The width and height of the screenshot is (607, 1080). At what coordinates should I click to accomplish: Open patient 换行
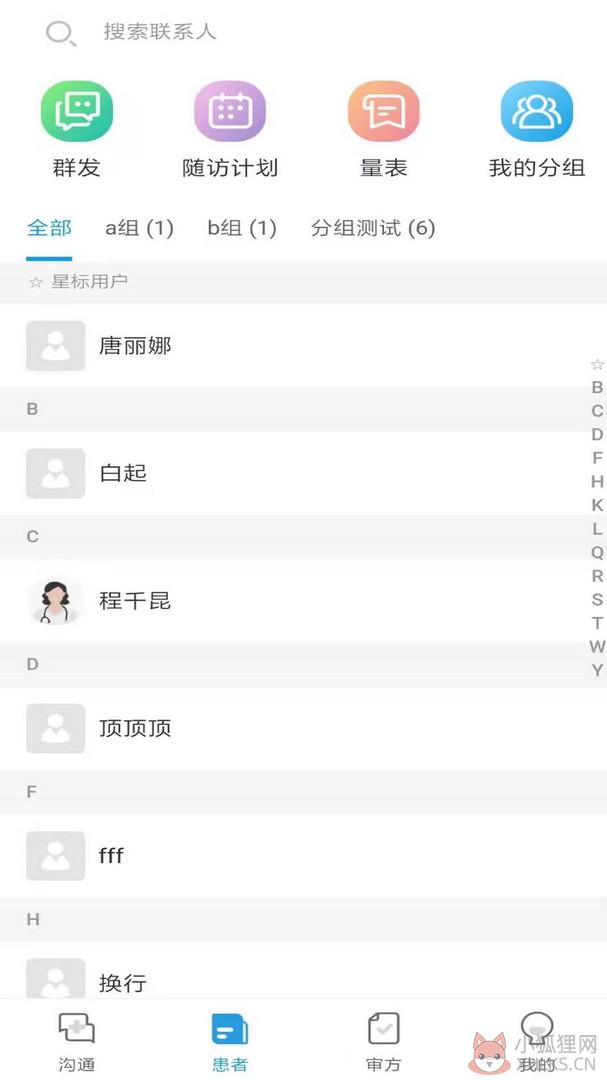click(303, 970)
